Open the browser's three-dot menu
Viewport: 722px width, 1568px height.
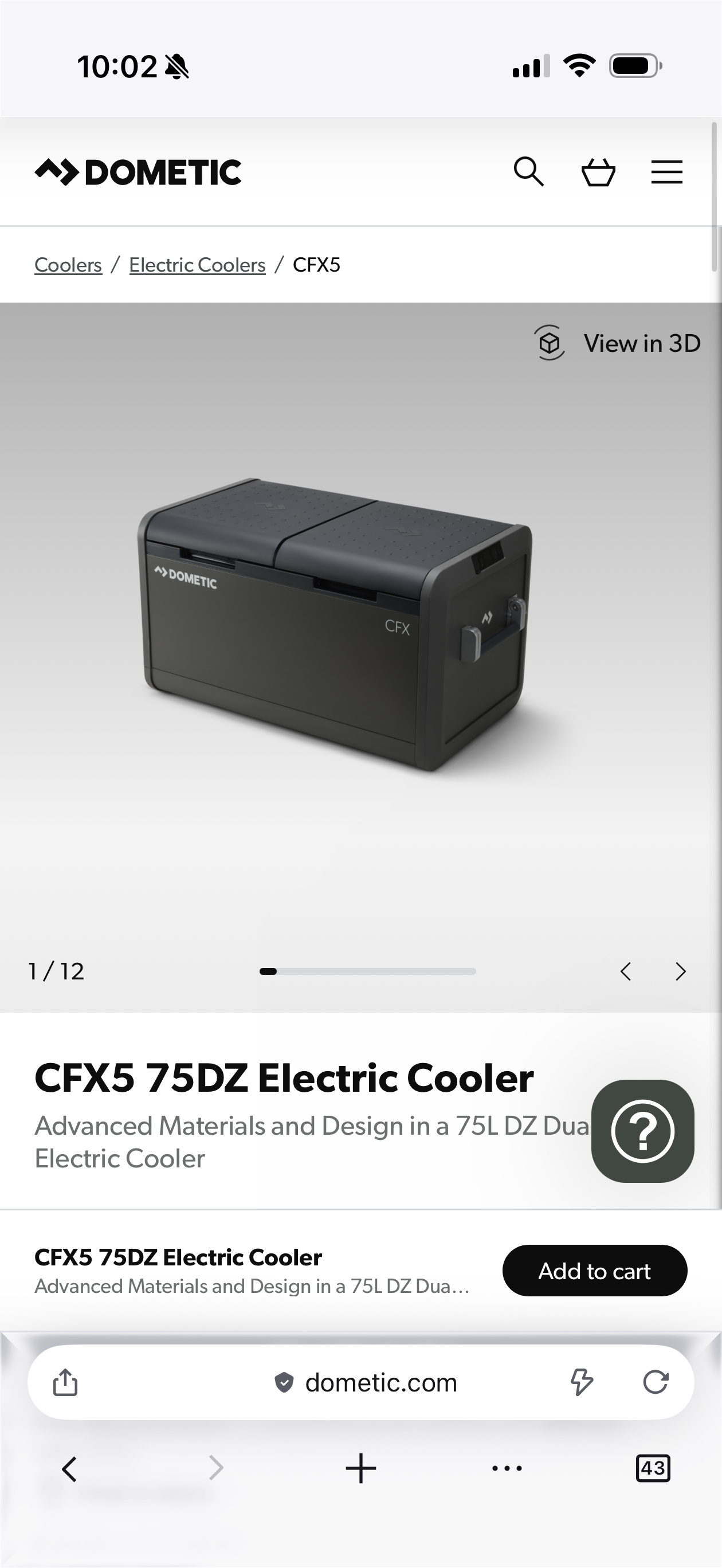(x=507, y=1468)
